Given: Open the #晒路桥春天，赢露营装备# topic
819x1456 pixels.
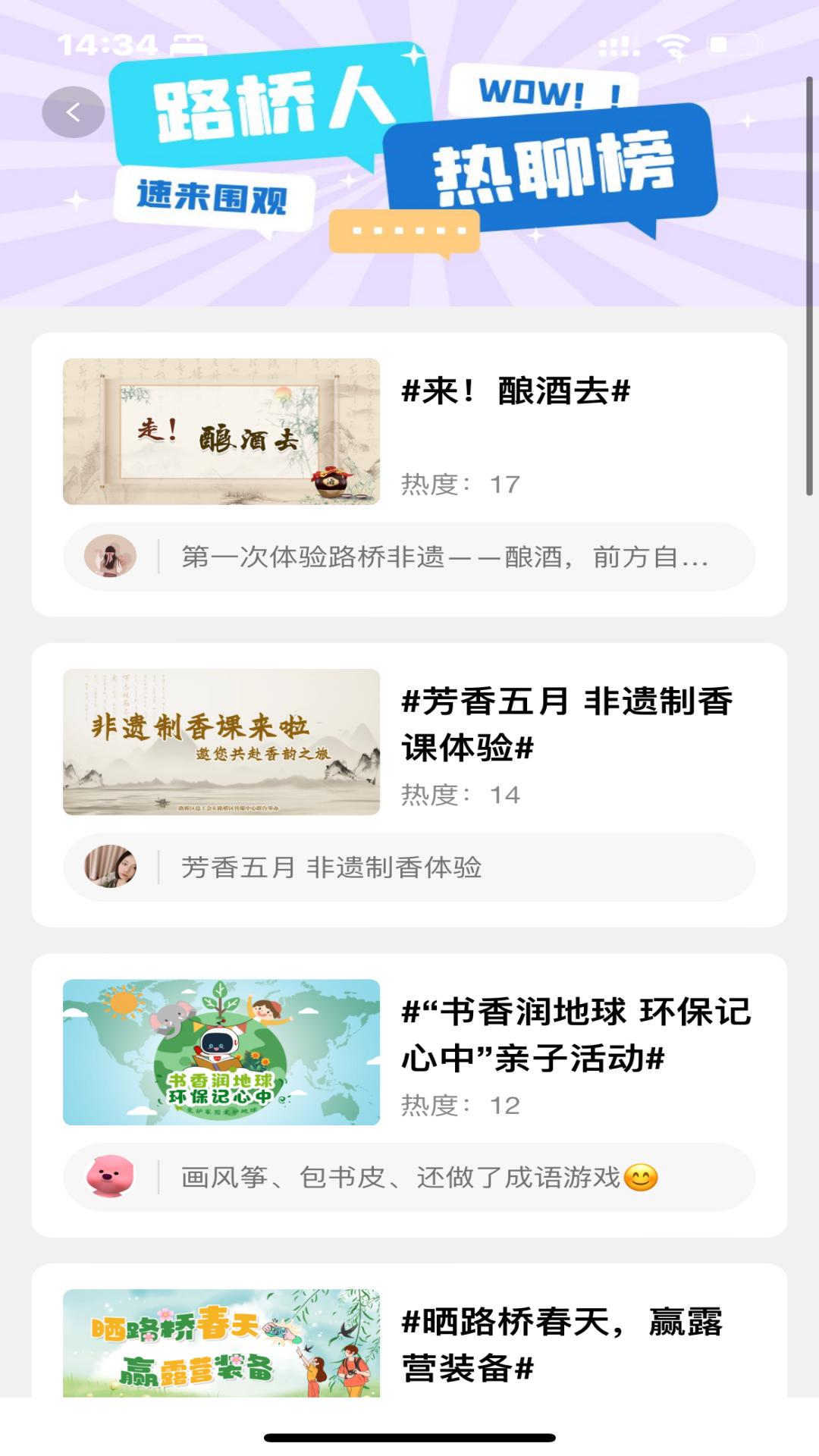Looking at the screenshot, I should tap(561, 1342).
